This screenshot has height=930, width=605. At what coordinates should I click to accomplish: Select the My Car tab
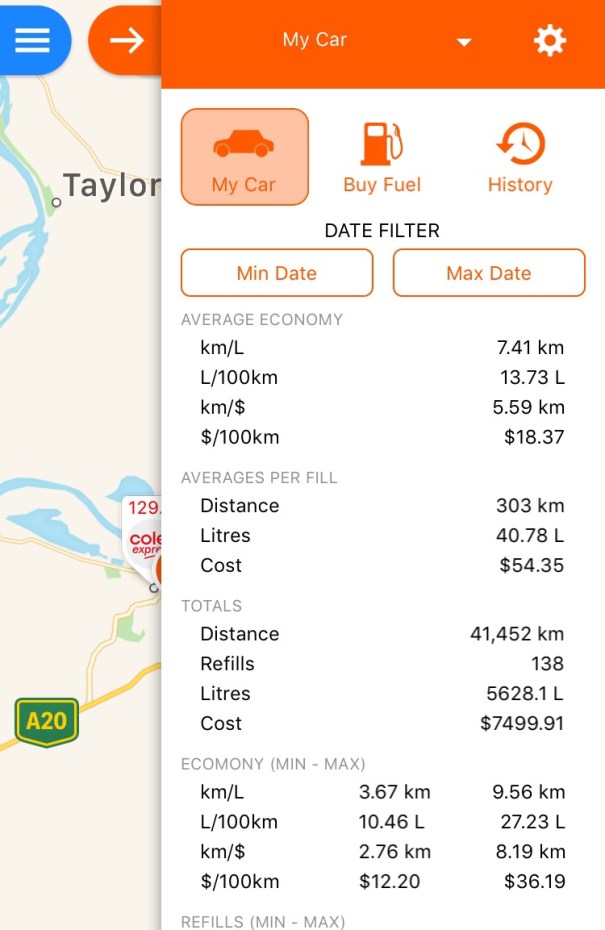point(244,157)
